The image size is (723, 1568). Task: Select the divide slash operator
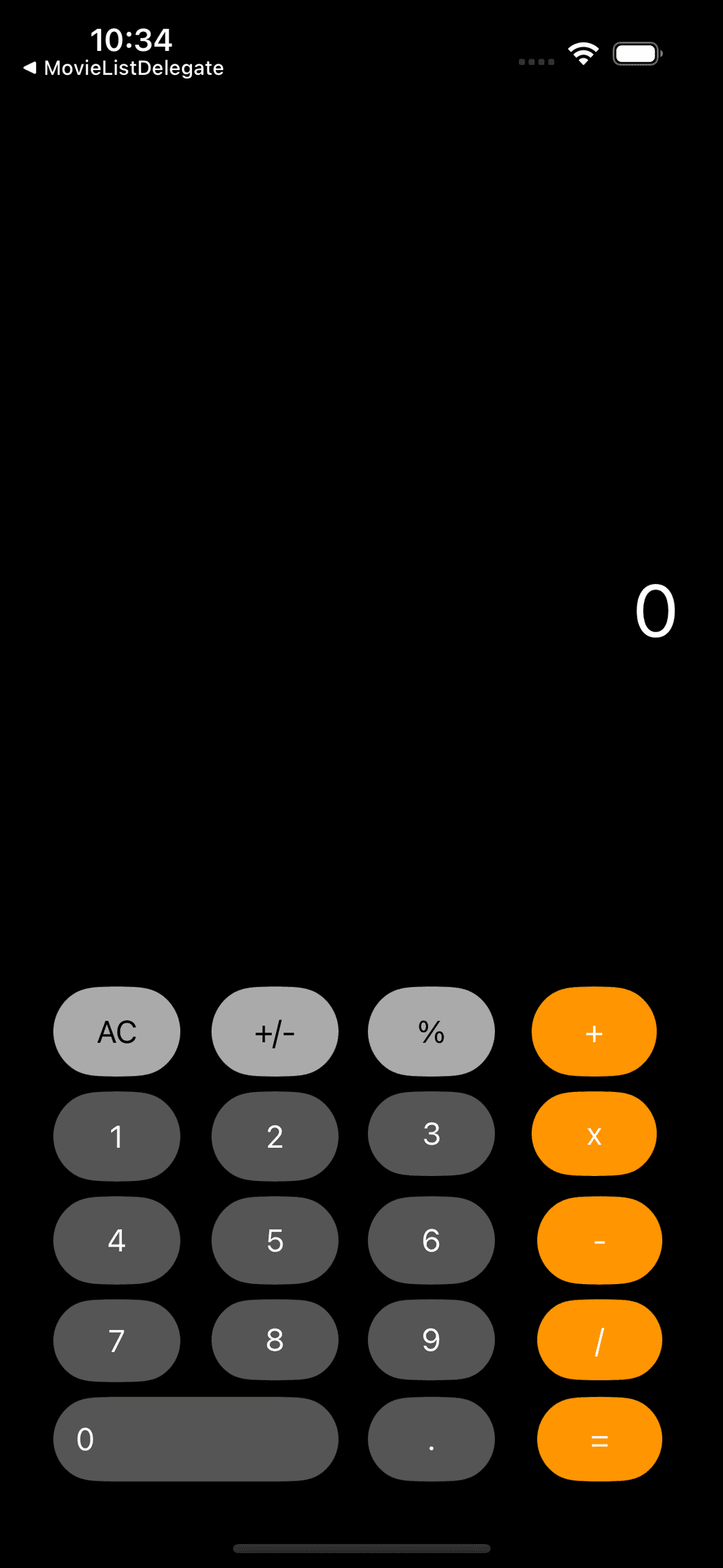point(599,1340)
